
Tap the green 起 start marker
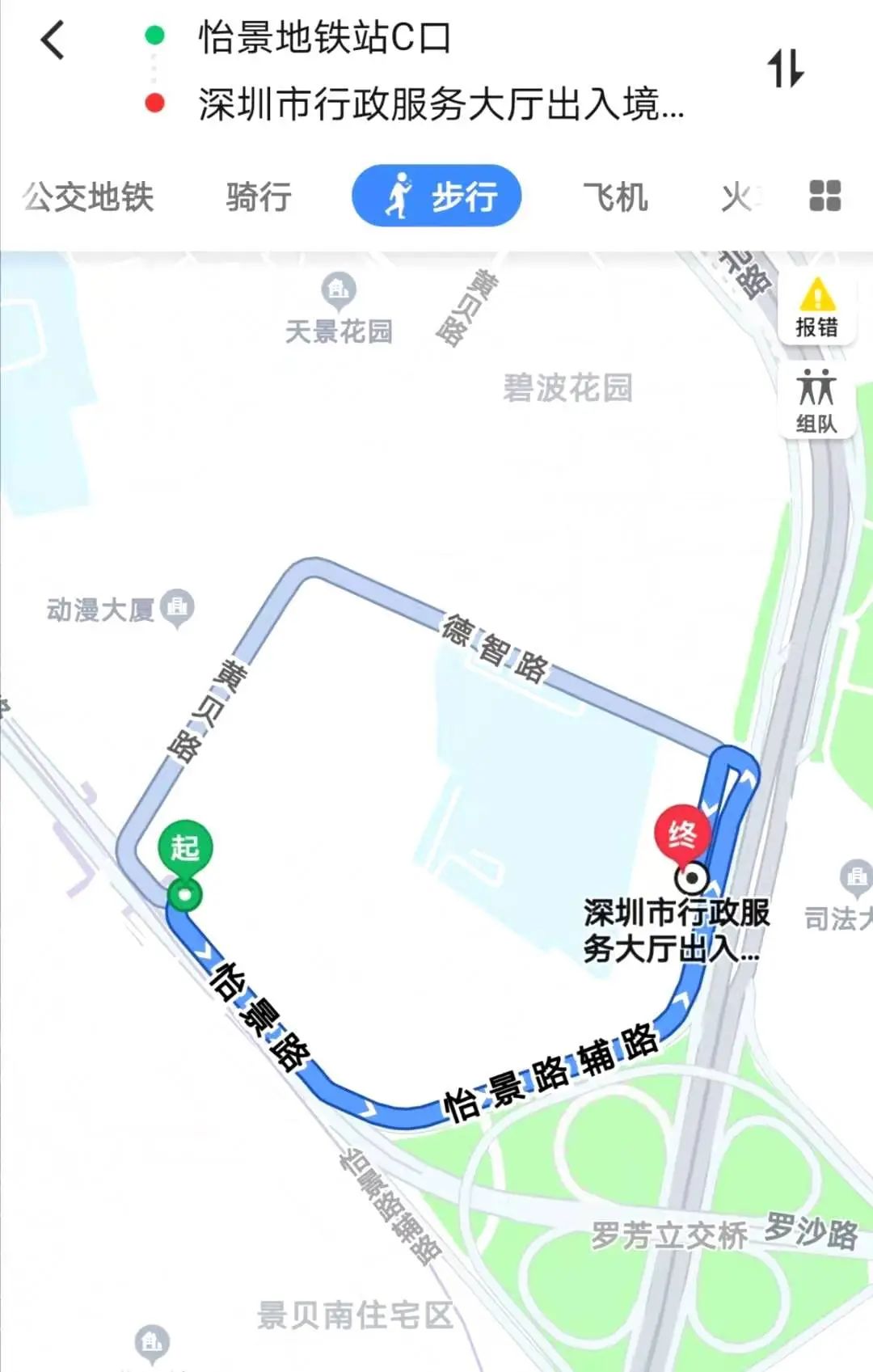[185, 849]
